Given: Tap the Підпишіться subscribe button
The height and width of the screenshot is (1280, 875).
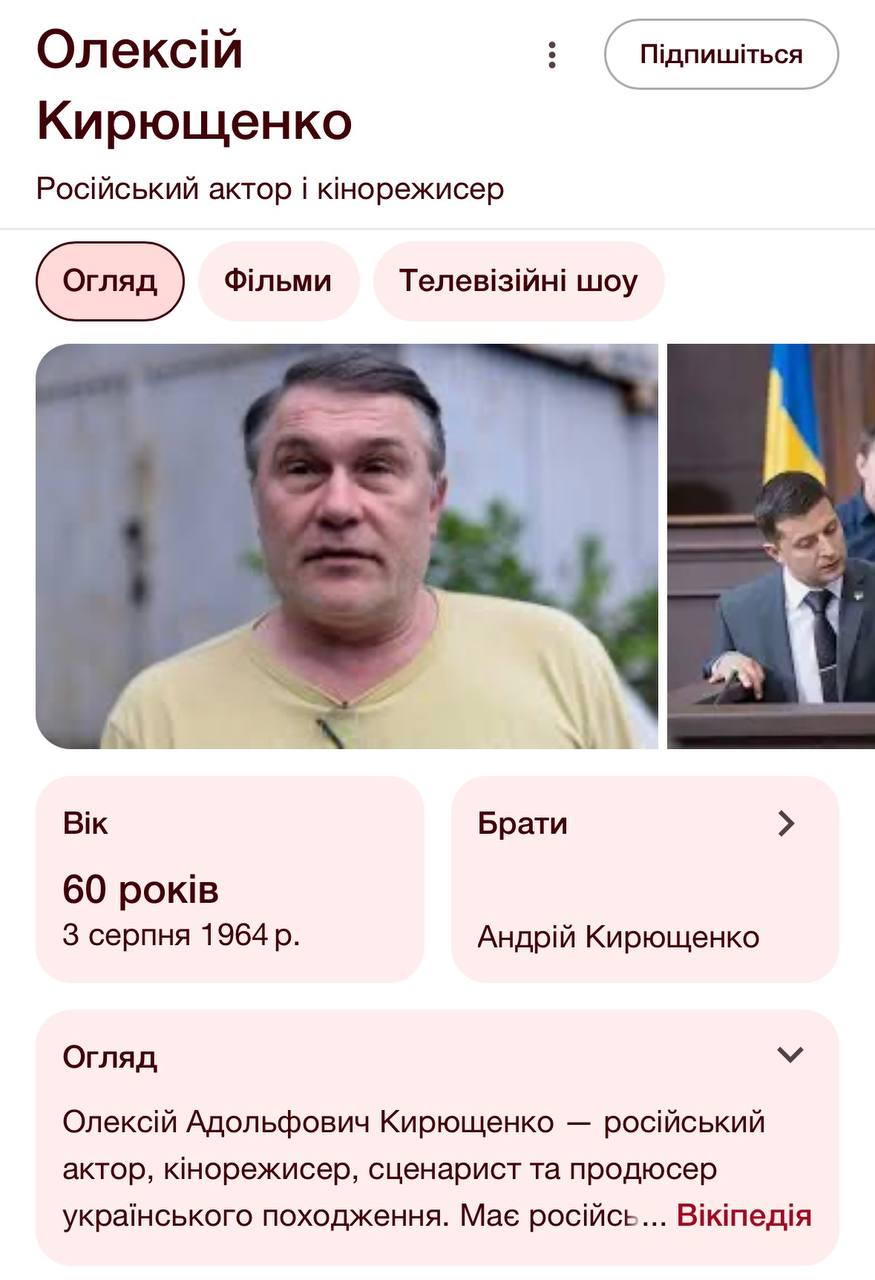Looking at the screenshot, I should (x=721, y=54).
